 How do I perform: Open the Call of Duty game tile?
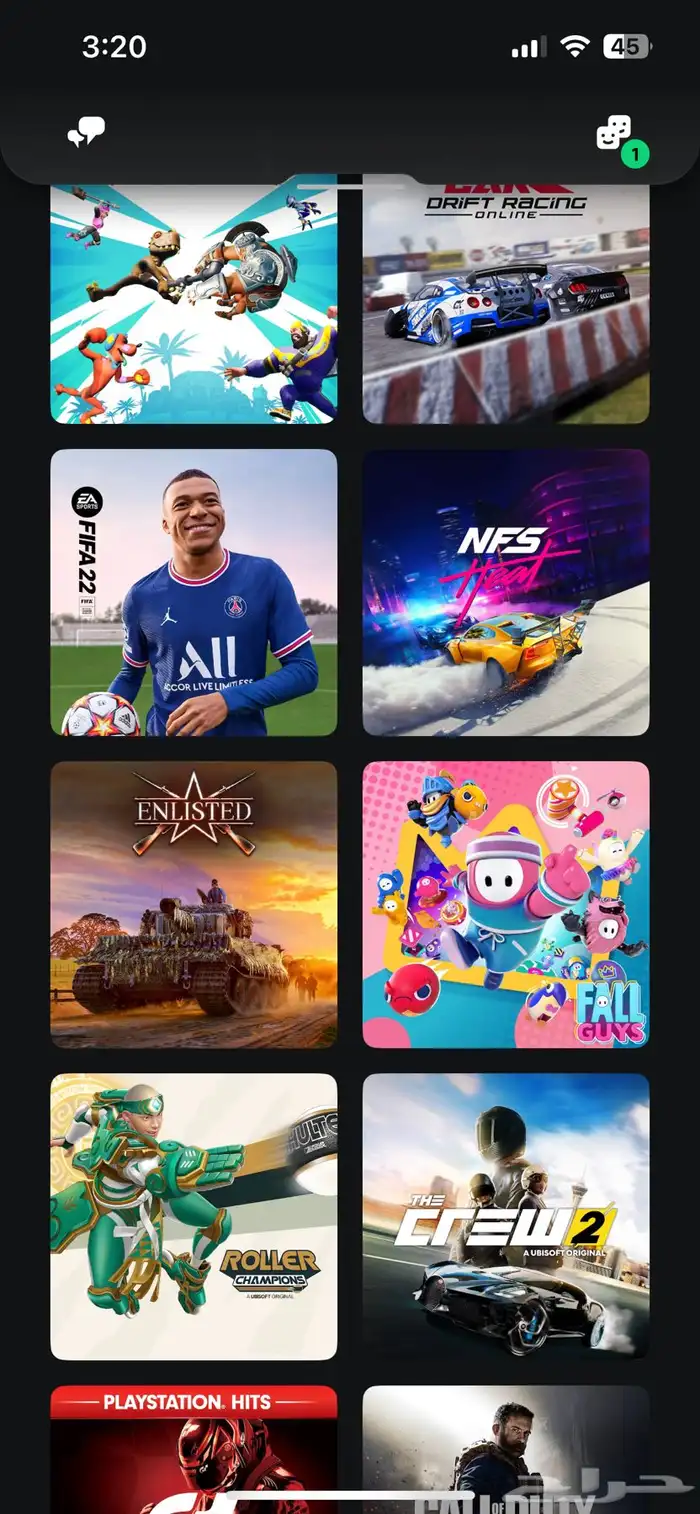click(x=505, y=1448)
